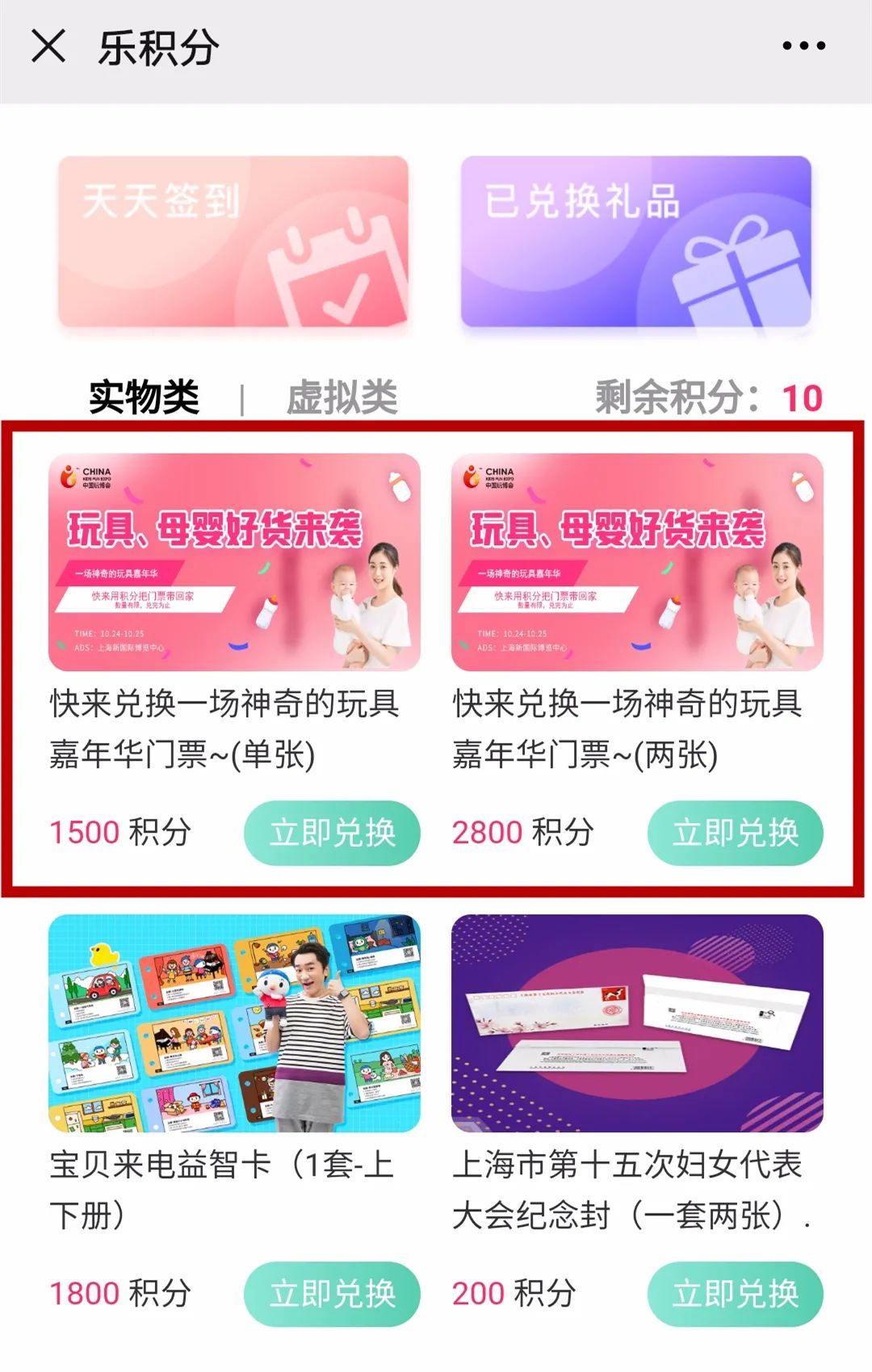Screen dimensions: 872x1372
Task: Open the 嘉年华门票 (单张) product image
Action: click(234, 562)
